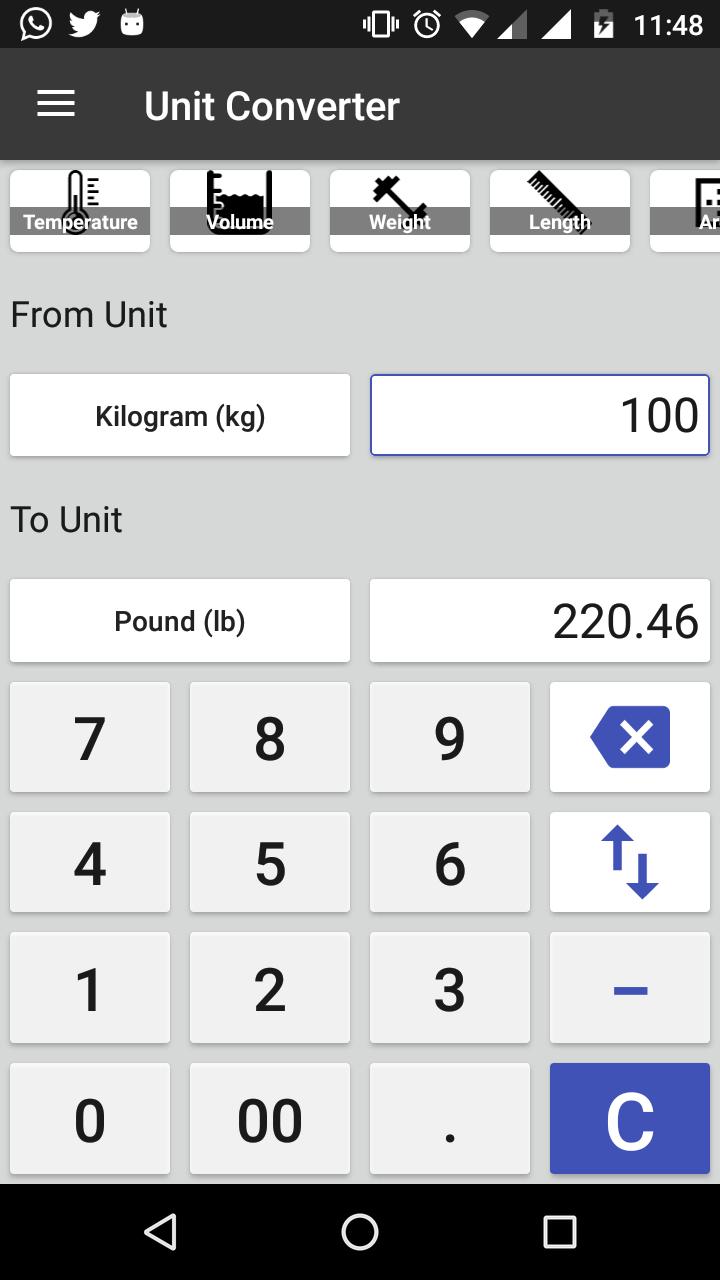The image size is (720, 1280).
Task: Tap the backspace delete key
Action: click(x=630, y=737)
